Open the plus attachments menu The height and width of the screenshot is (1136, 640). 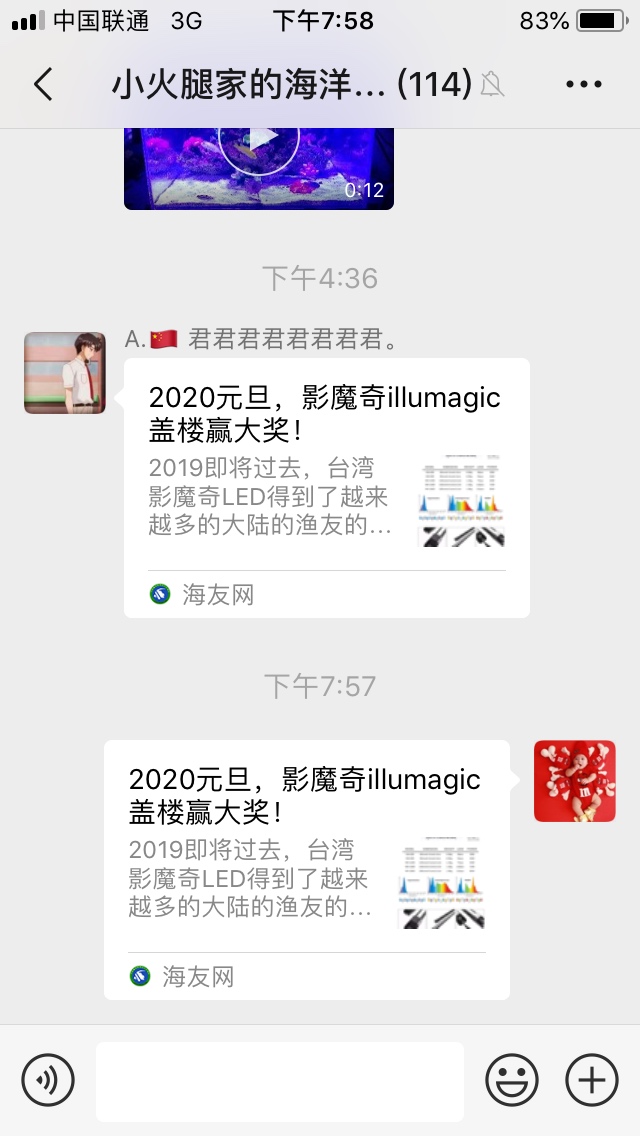(592, 1080)
